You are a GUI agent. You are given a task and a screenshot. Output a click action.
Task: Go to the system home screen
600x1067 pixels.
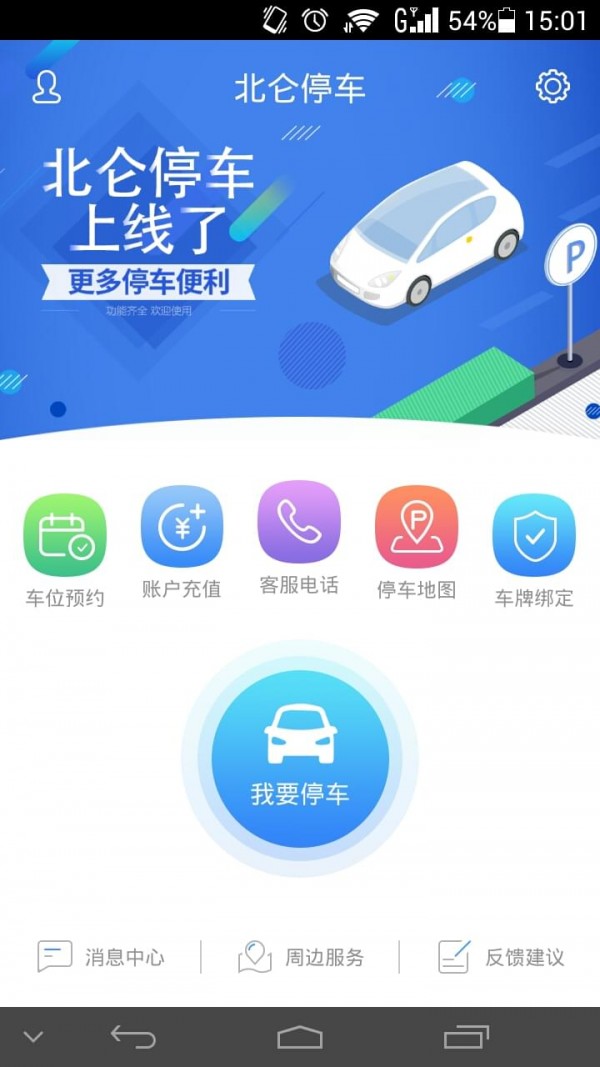pos(300,1037)
